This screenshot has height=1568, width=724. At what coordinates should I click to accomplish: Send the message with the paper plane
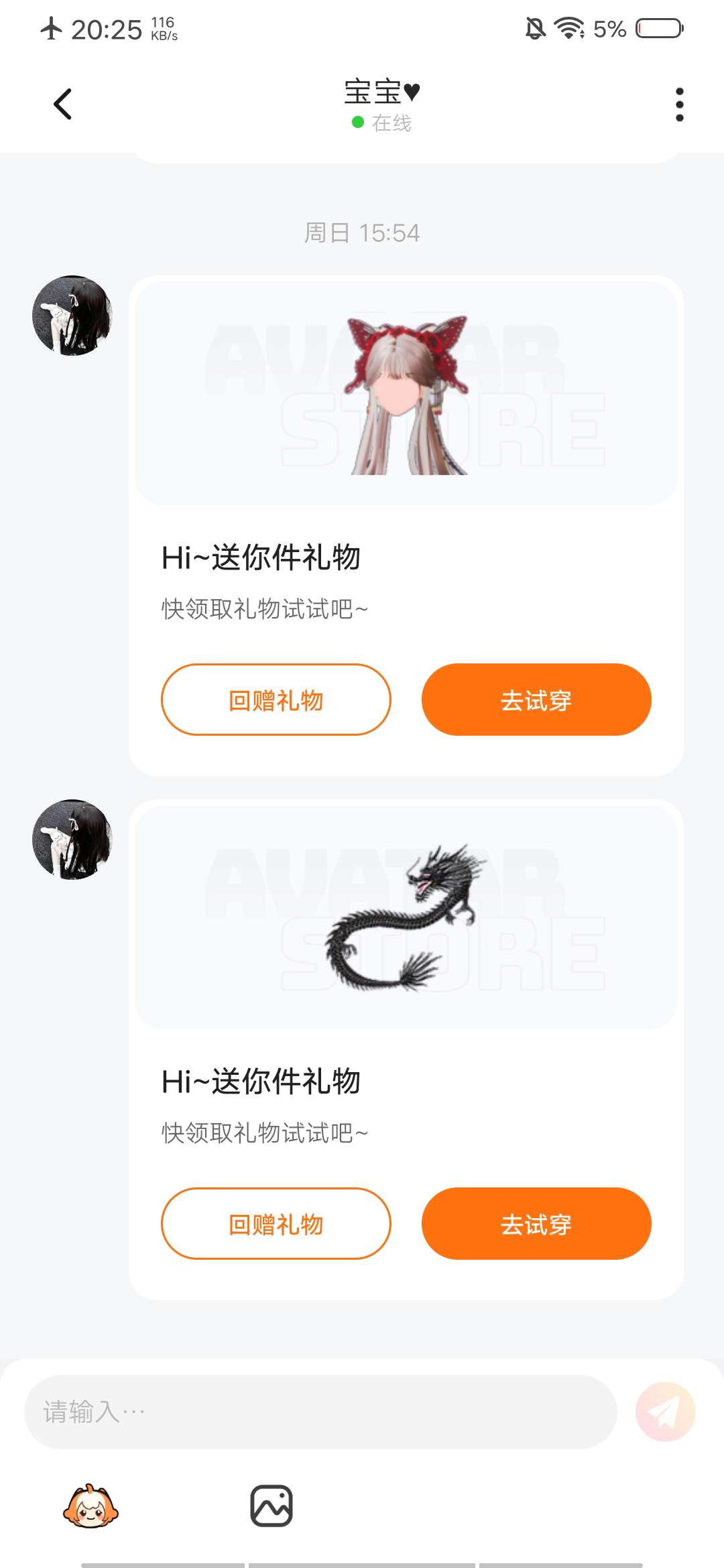tap(665, 1412)
